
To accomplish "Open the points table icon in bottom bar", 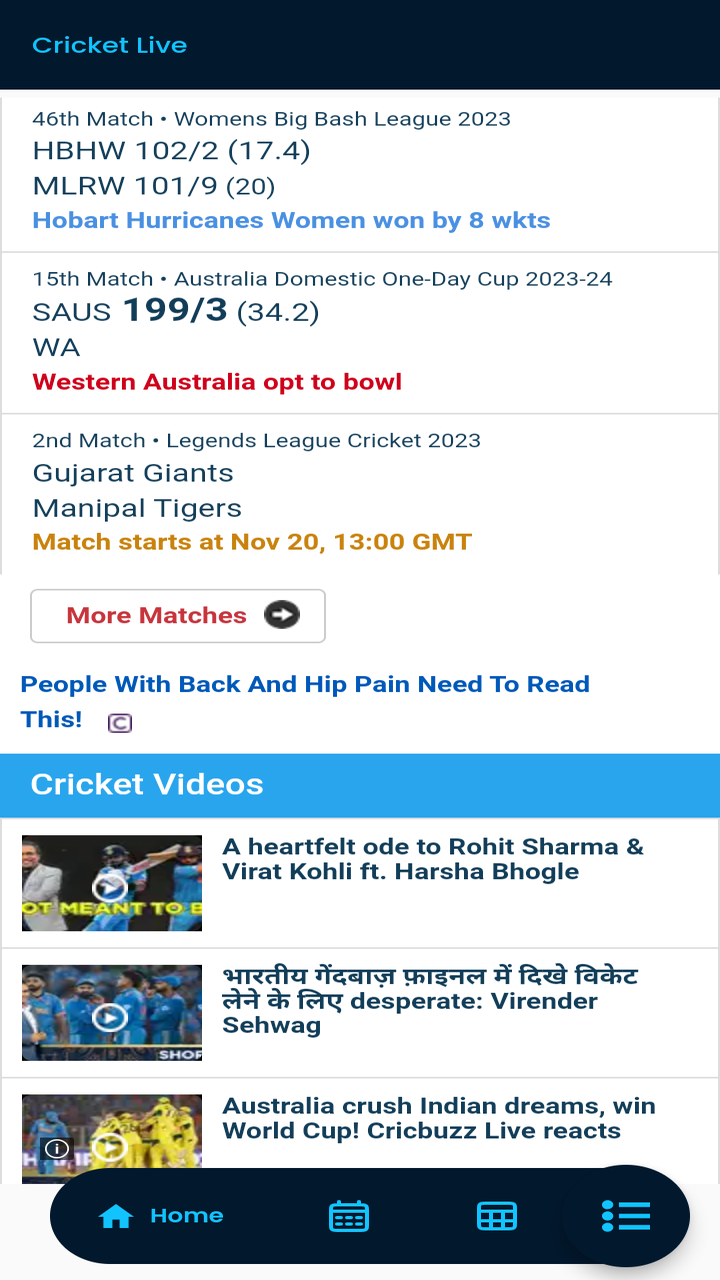I will [497, 1215].
